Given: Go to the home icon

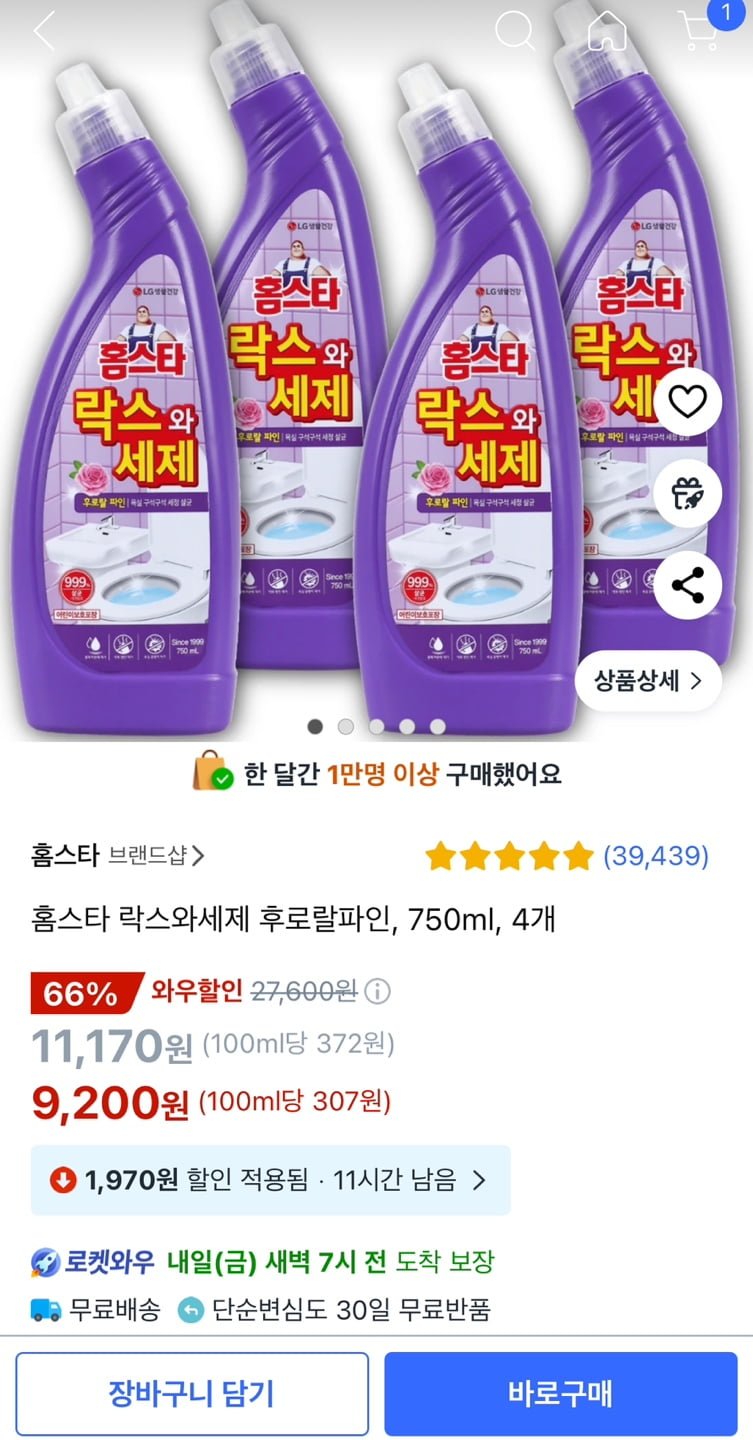Looking at the screenshot, I should (606, 32).
